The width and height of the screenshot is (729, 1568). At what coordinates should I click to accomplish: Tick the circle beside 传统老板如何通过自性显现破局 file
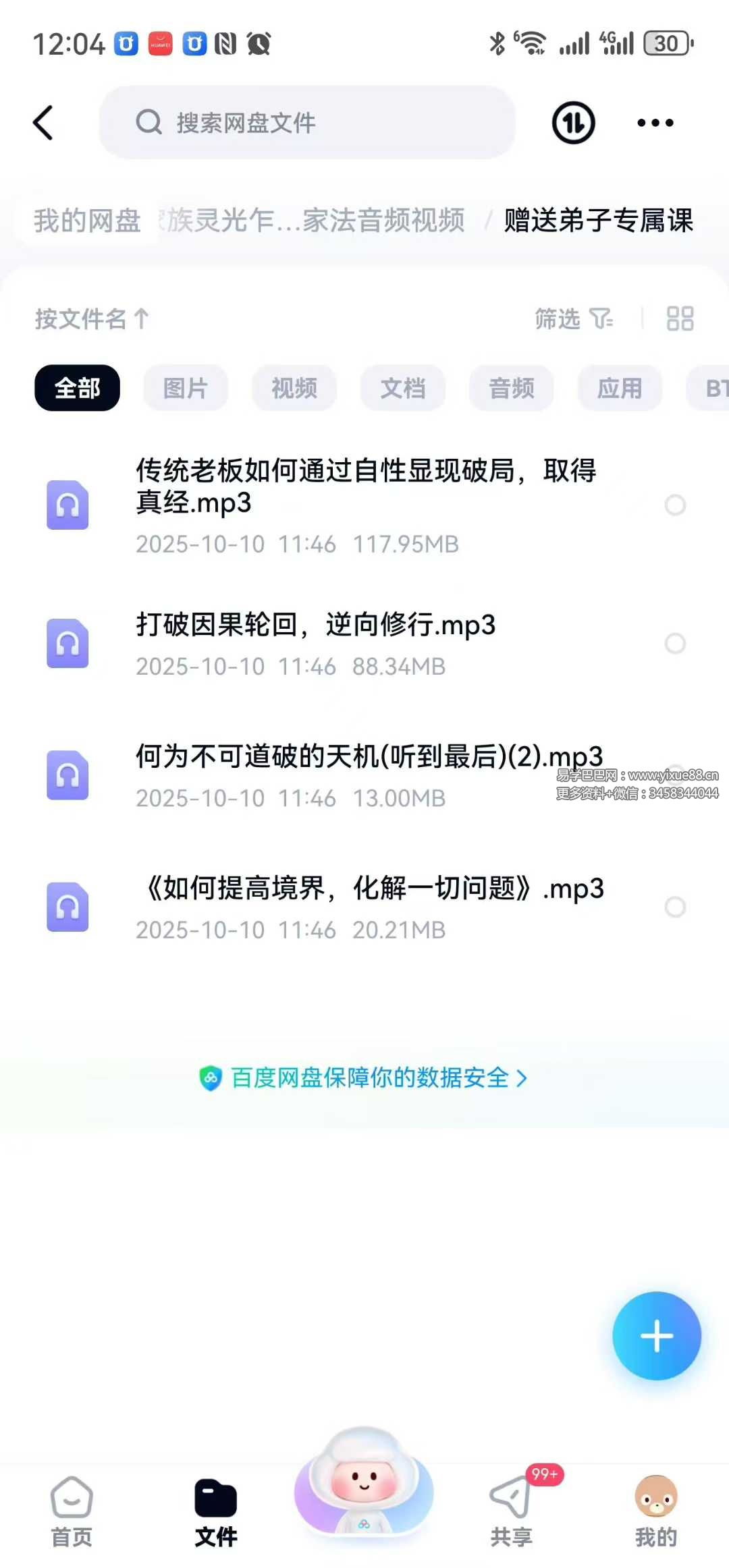pyautogui.click(x=675, y=505)
